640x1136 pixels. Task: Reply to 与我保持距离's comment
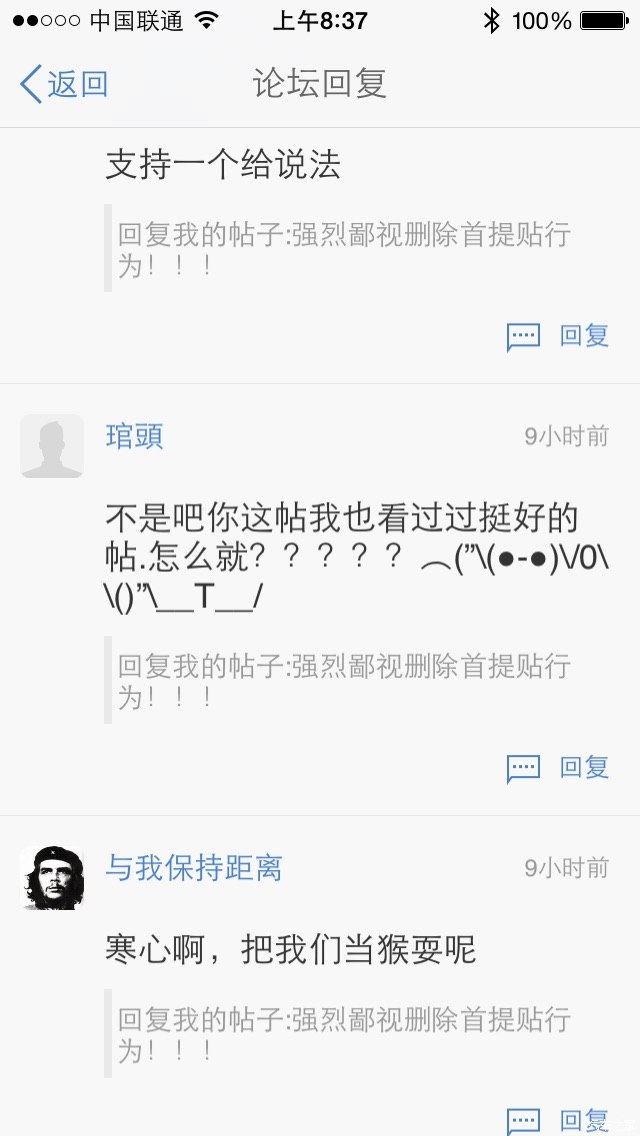(559, 1120)
